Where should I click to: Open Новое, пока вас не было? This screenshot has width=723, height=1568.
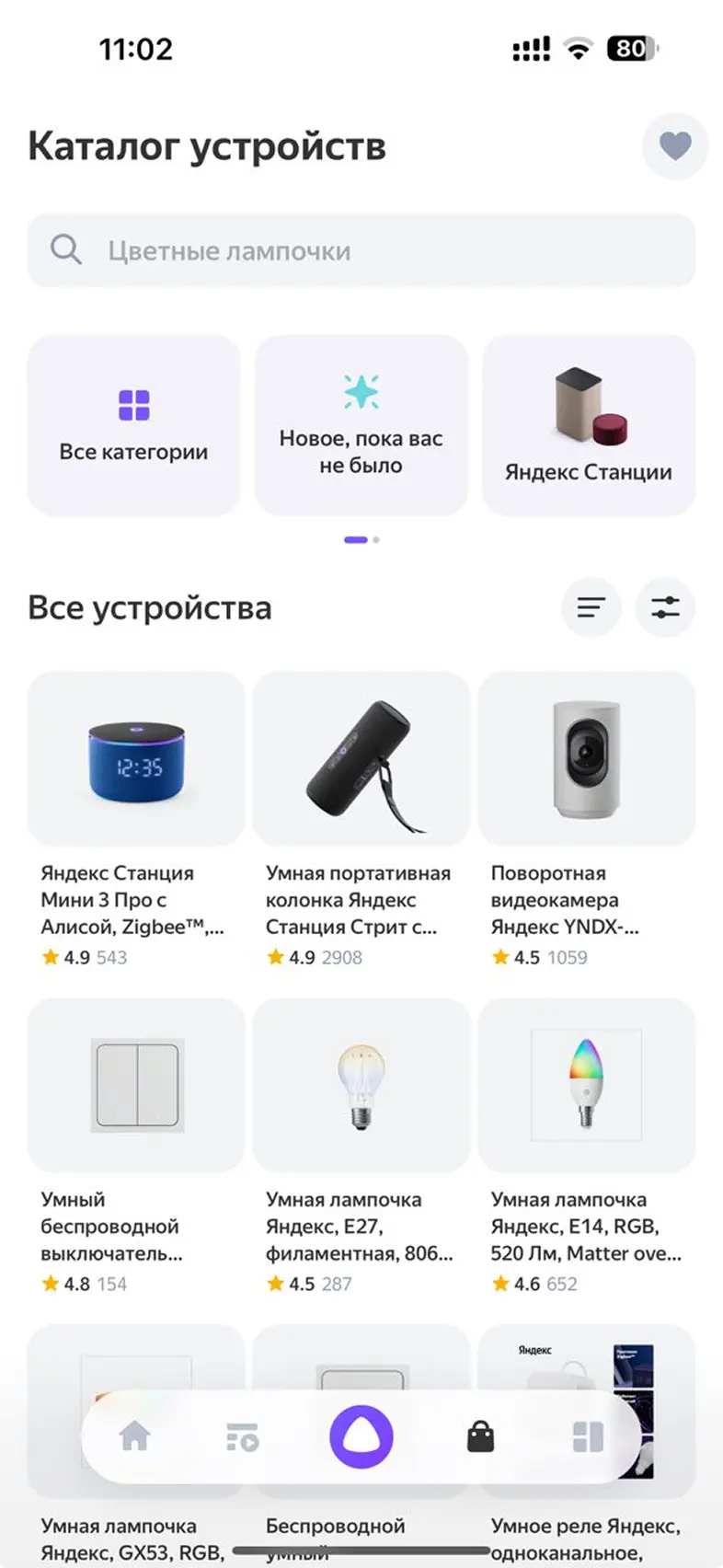[x=361, y=425]
